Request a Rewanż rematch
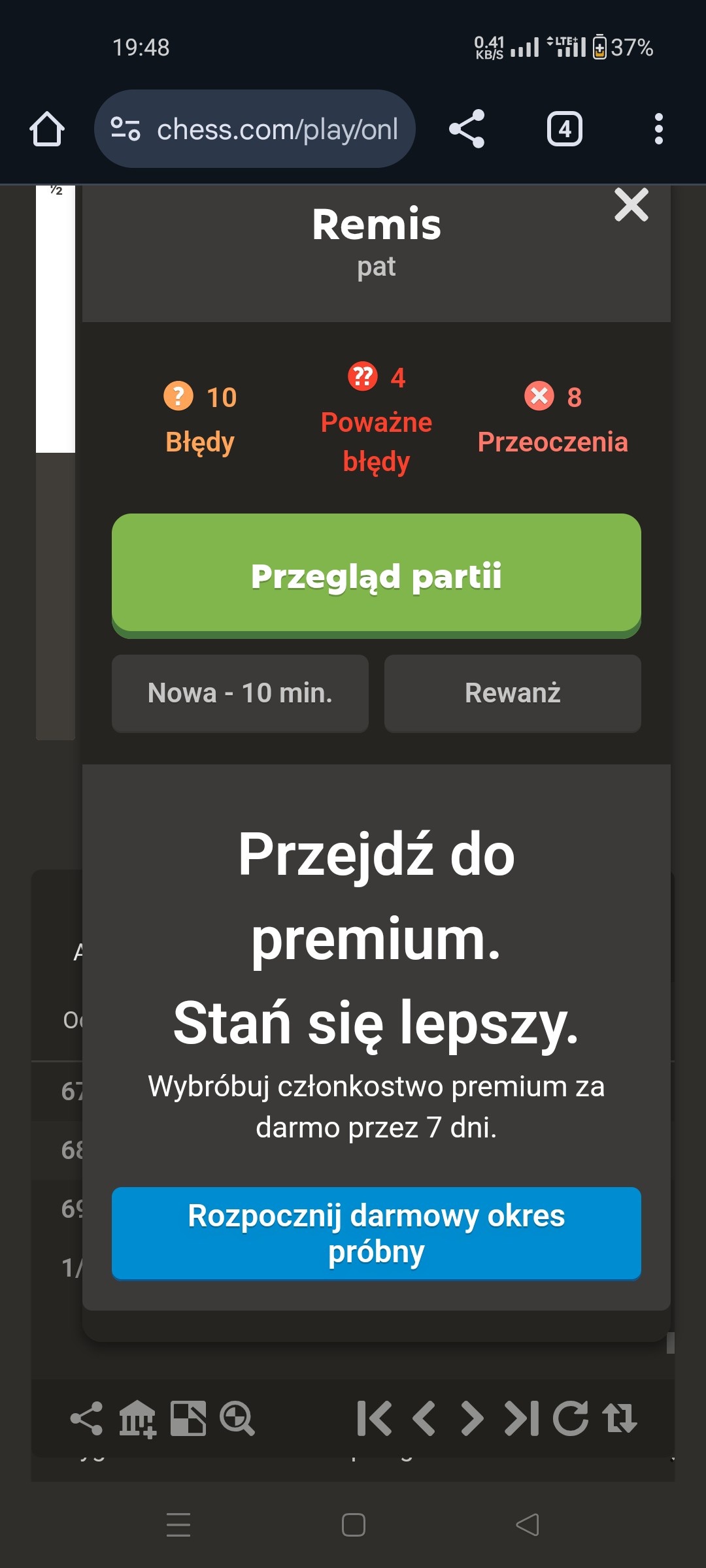Screen dimensions: 706x1568 click(x=513, y=693)
